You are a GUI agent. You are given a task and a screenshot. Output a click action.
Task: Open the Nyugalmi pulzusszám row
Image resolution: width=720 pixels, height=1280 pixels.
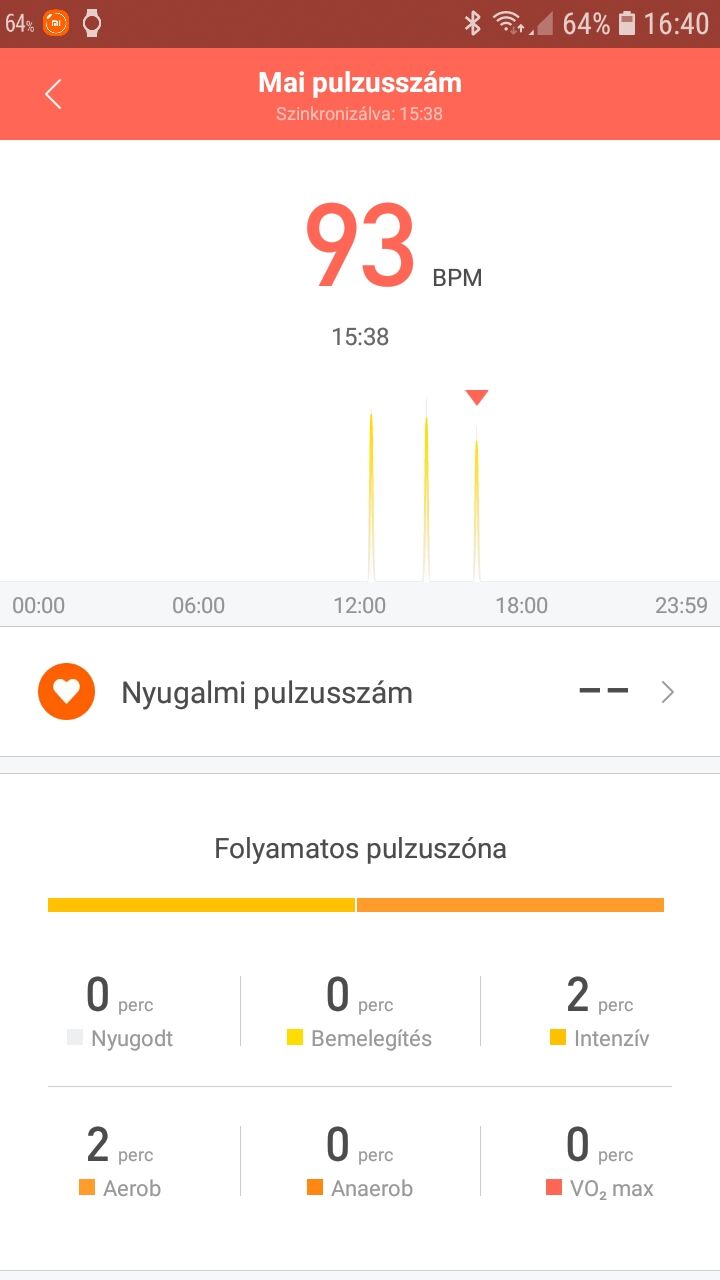point(360,692)
